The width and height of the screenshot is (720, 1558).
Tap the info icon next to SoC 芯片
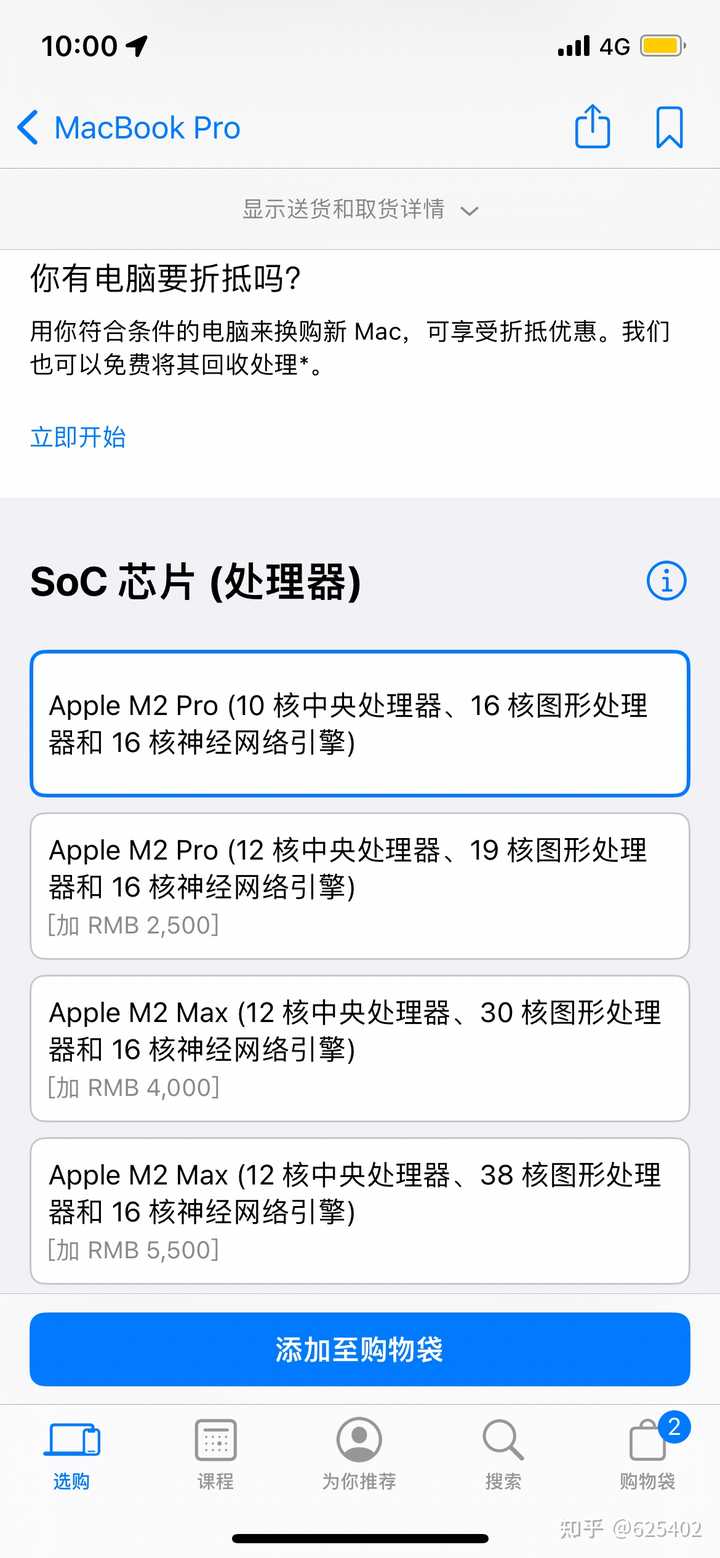[666, 581]
